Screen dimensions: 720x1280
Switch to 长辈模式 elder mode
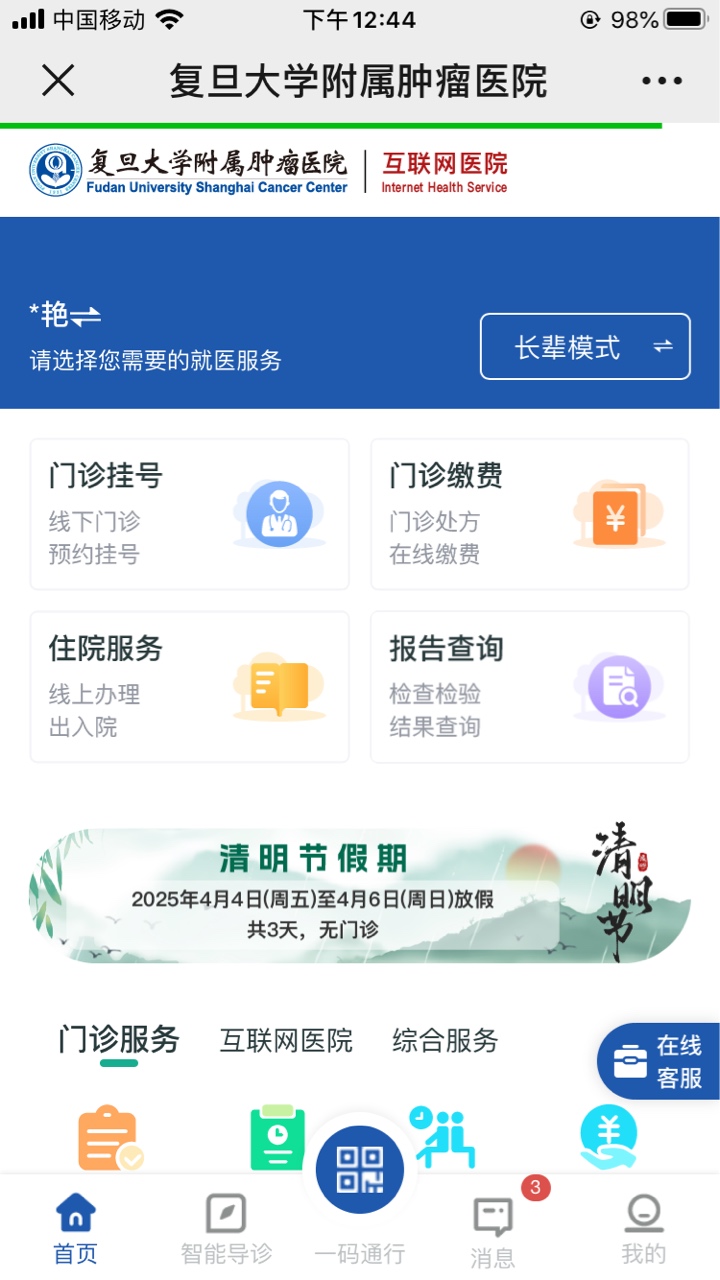pyautogui.click(x=585, y=347)
